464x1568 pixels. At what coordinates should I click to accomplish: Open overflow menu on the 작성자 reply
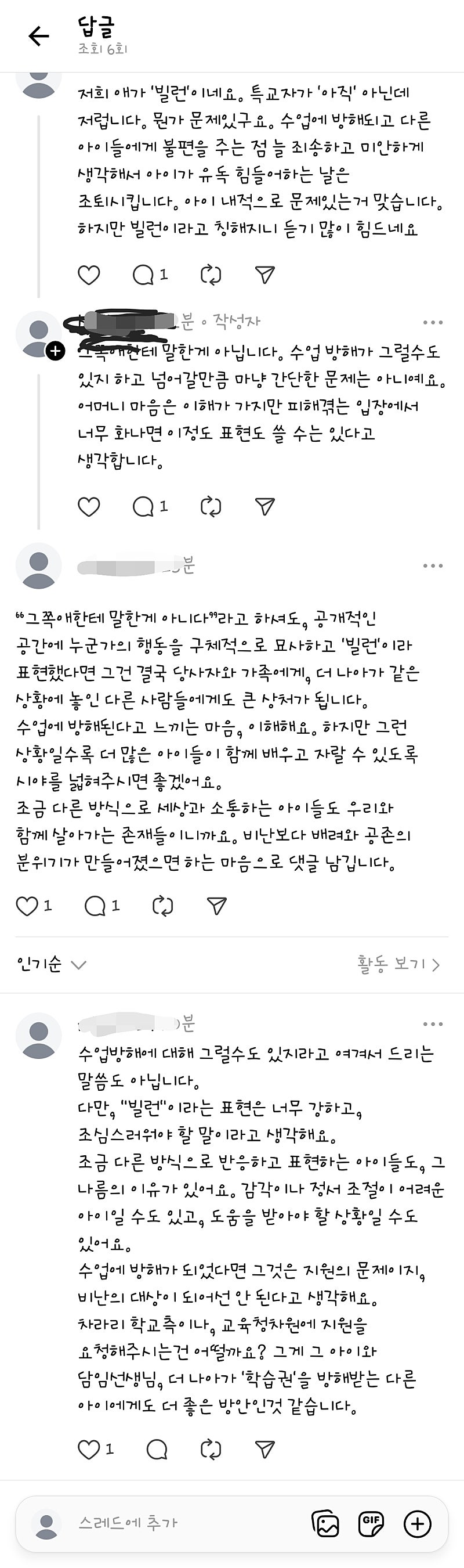432,322
